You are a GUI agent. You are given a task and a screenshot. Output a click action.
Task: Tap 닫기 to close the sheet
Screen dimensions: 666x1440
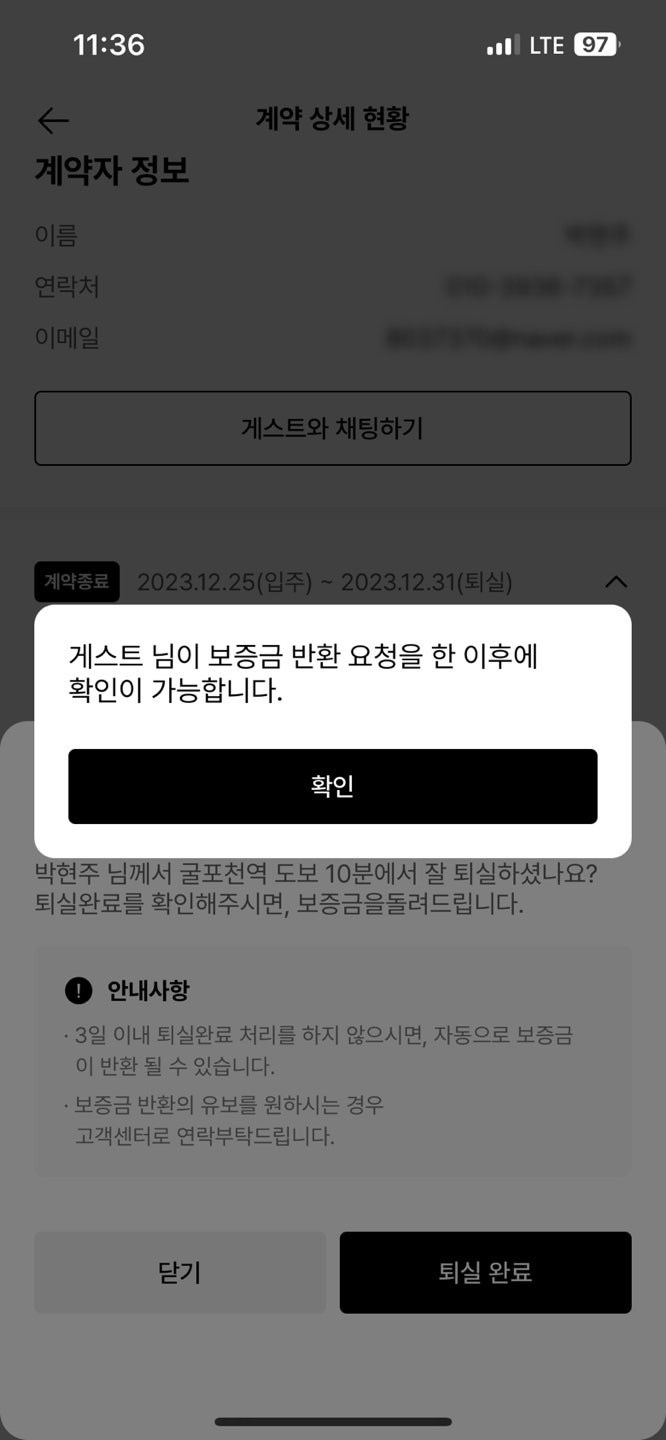point(180,1272)
